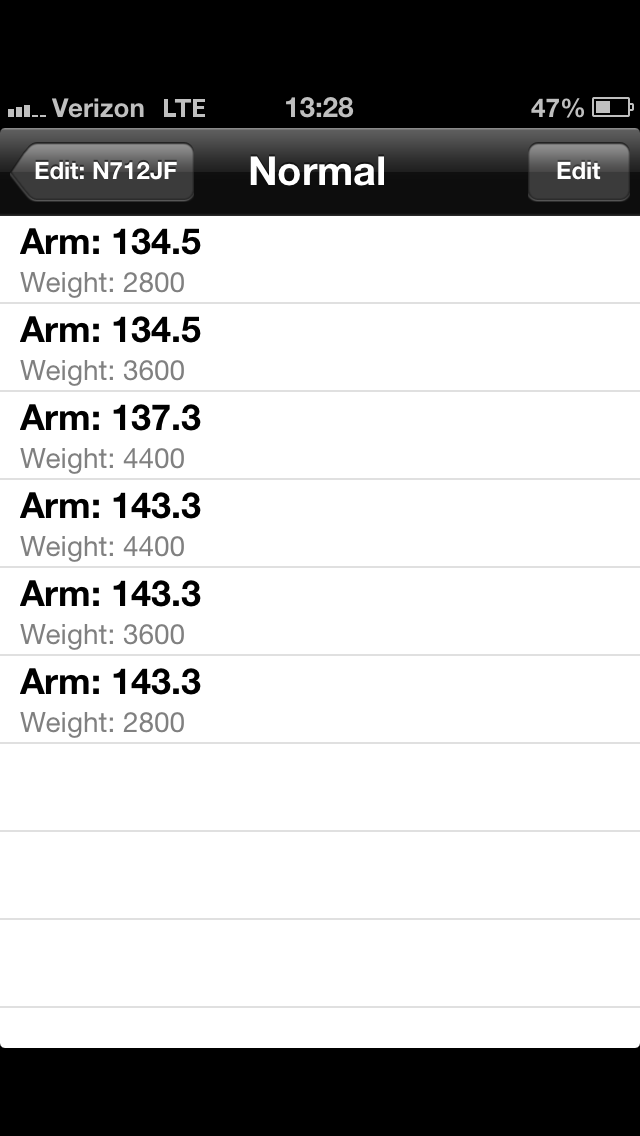Open the Arm 143.3, Weight 3600 entry

320,612
